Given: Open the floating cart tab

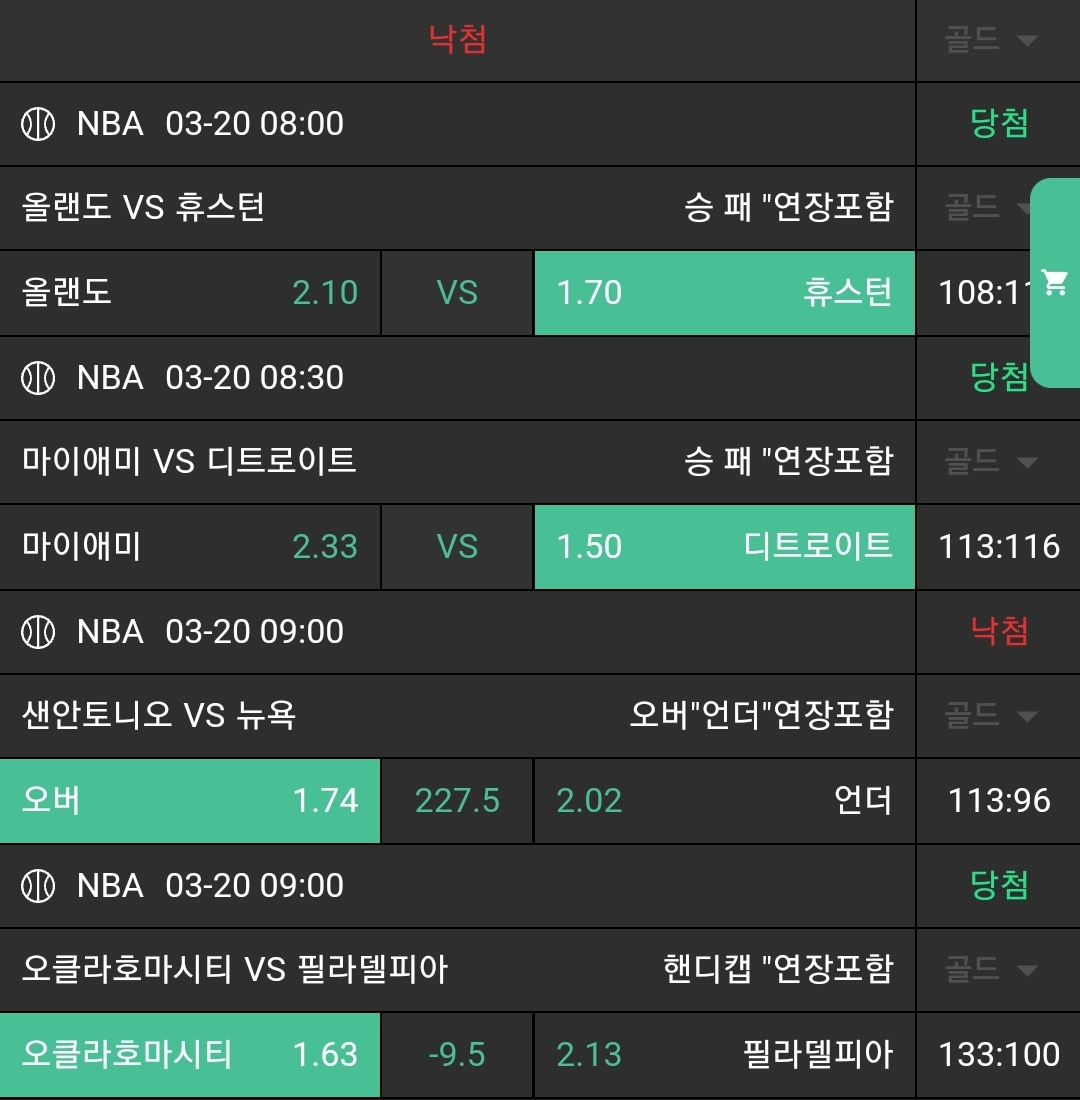Looking at the screenshot, I should pyautogui.click(x=1054, y=283).
